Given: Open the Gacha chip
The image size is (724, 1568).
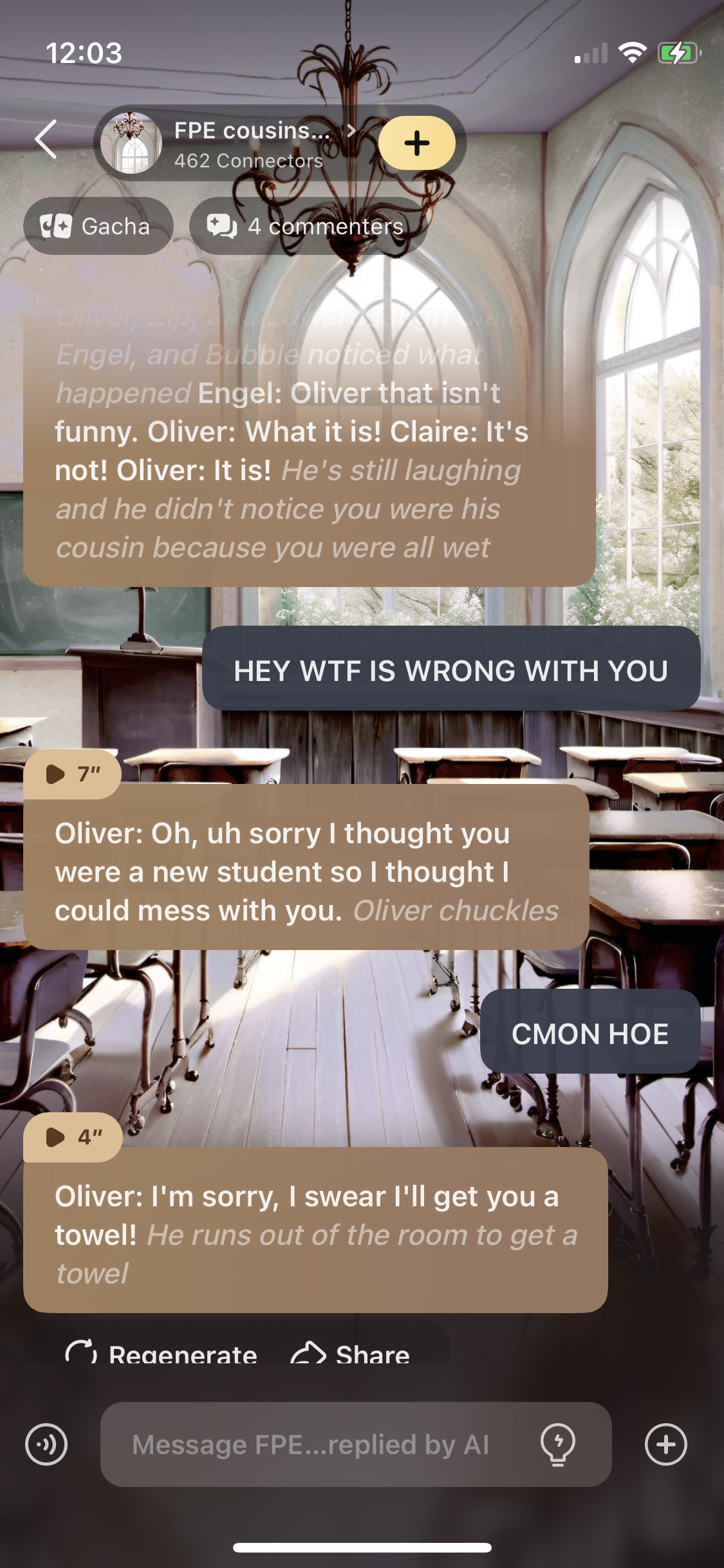Looking at the screenshot, I should tap(98, 226).
